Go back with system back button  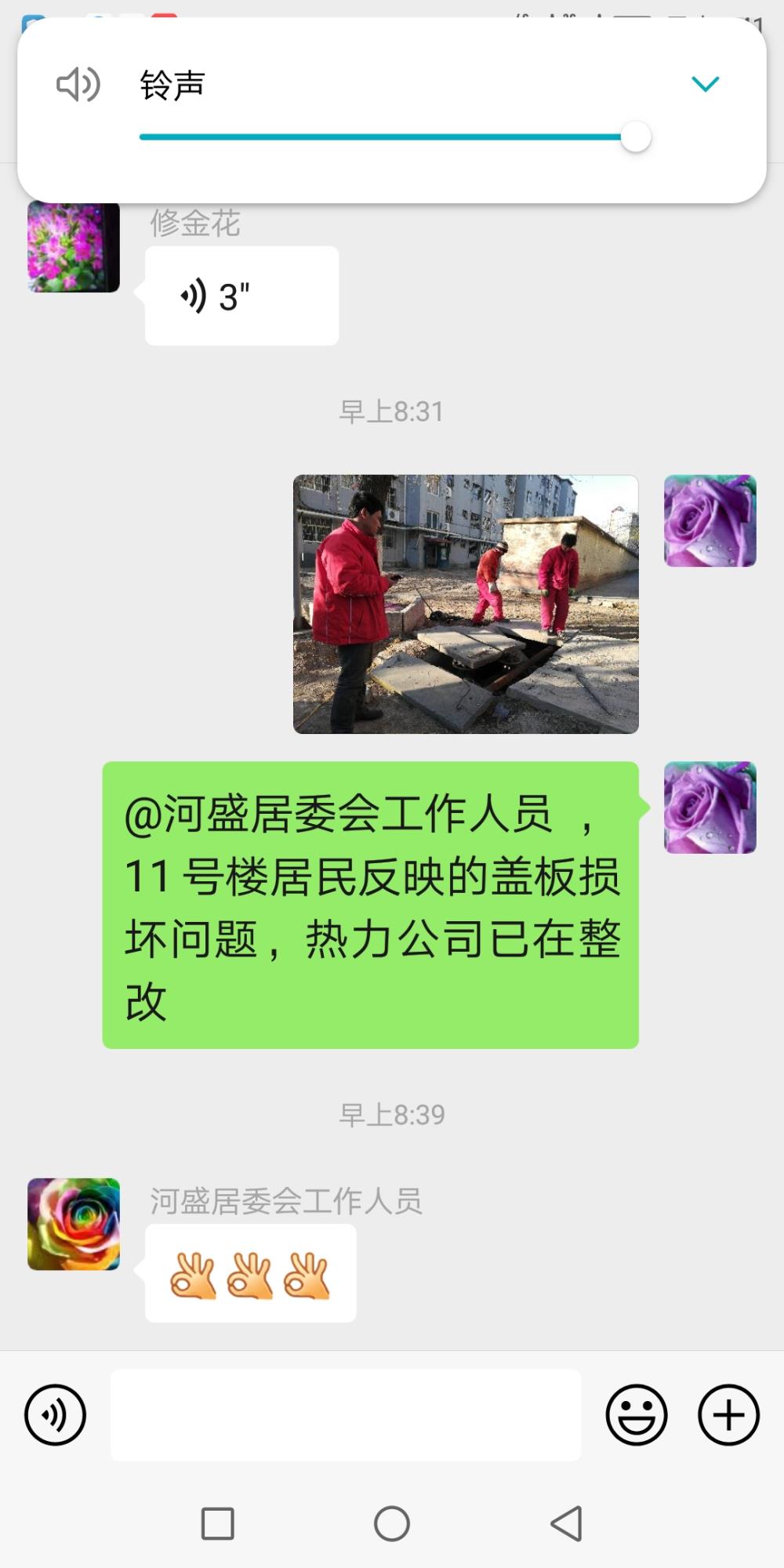(566, 1524)
